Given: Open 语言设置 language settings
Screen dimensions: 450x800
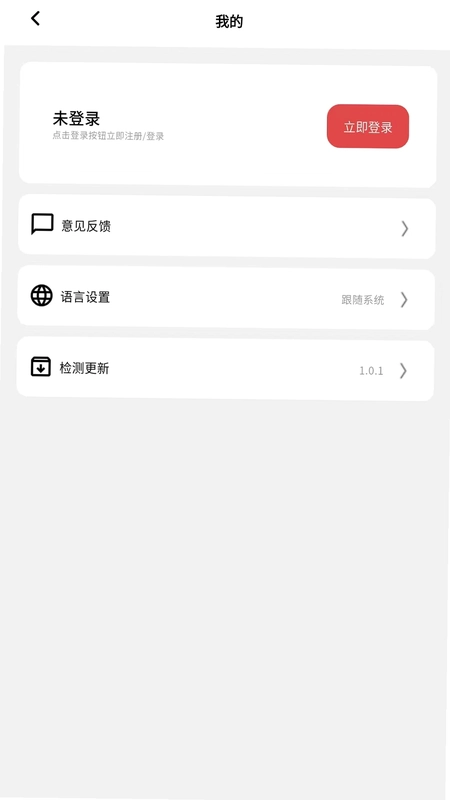Looking at the screenshot, I should click(226, 297).
